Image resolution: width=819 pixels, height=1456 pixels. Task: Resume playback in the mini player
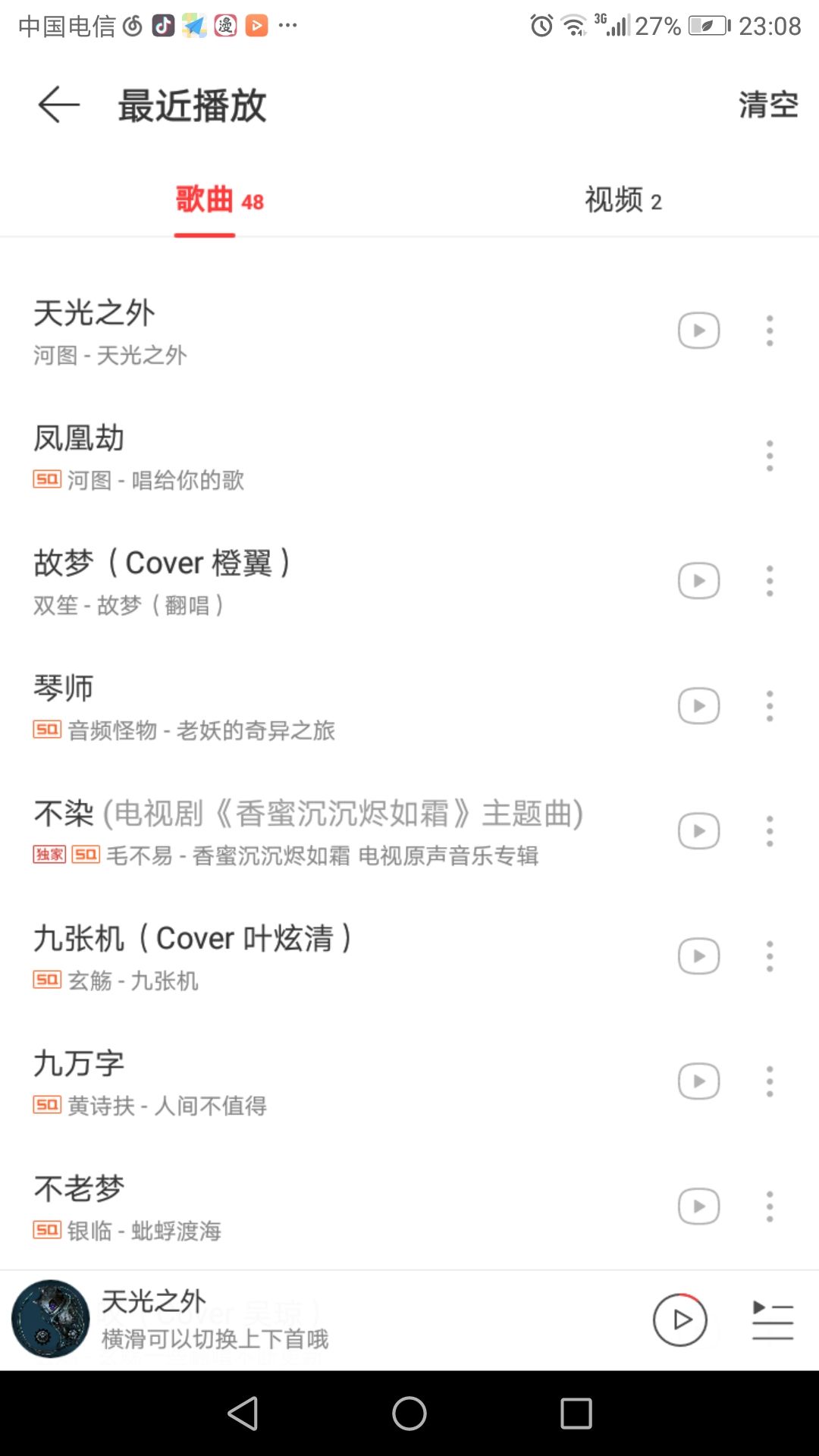point(679,1320)
